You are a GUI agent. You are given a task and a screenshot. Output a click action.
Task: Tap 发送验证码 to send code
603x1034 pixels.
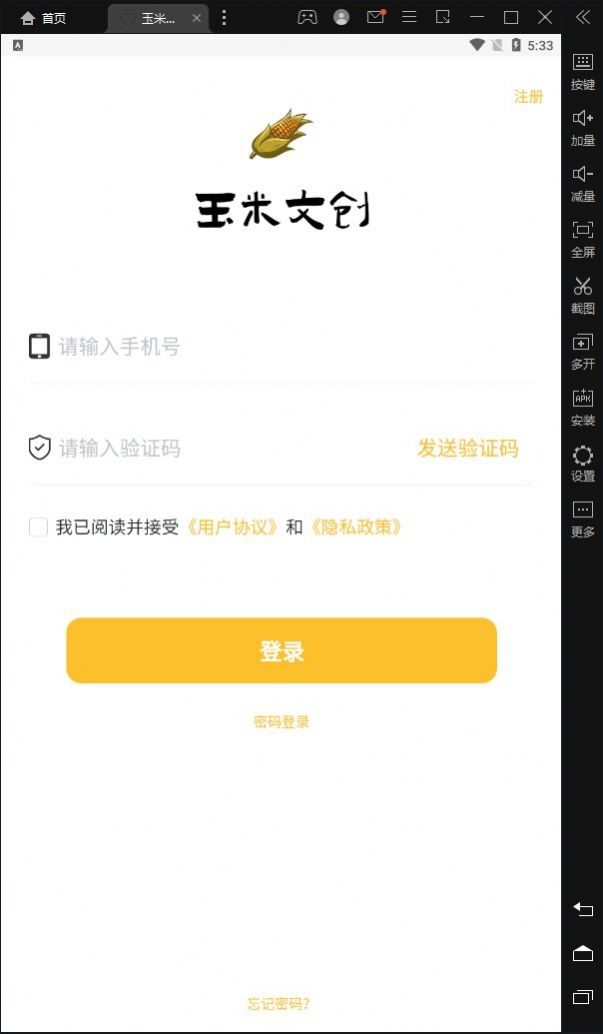468,448
